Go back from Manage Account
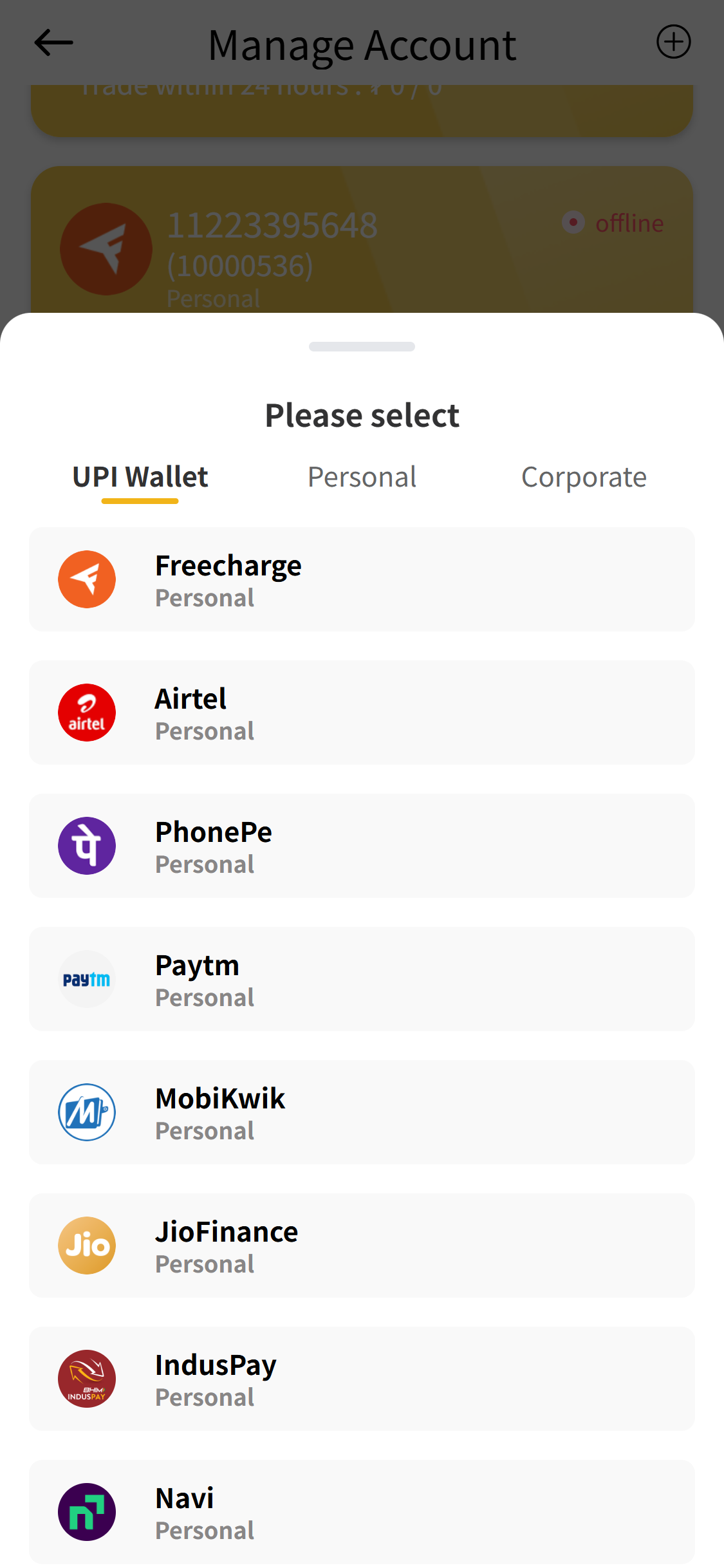Viewport: 724px width, 1568px height. point(53,43)
